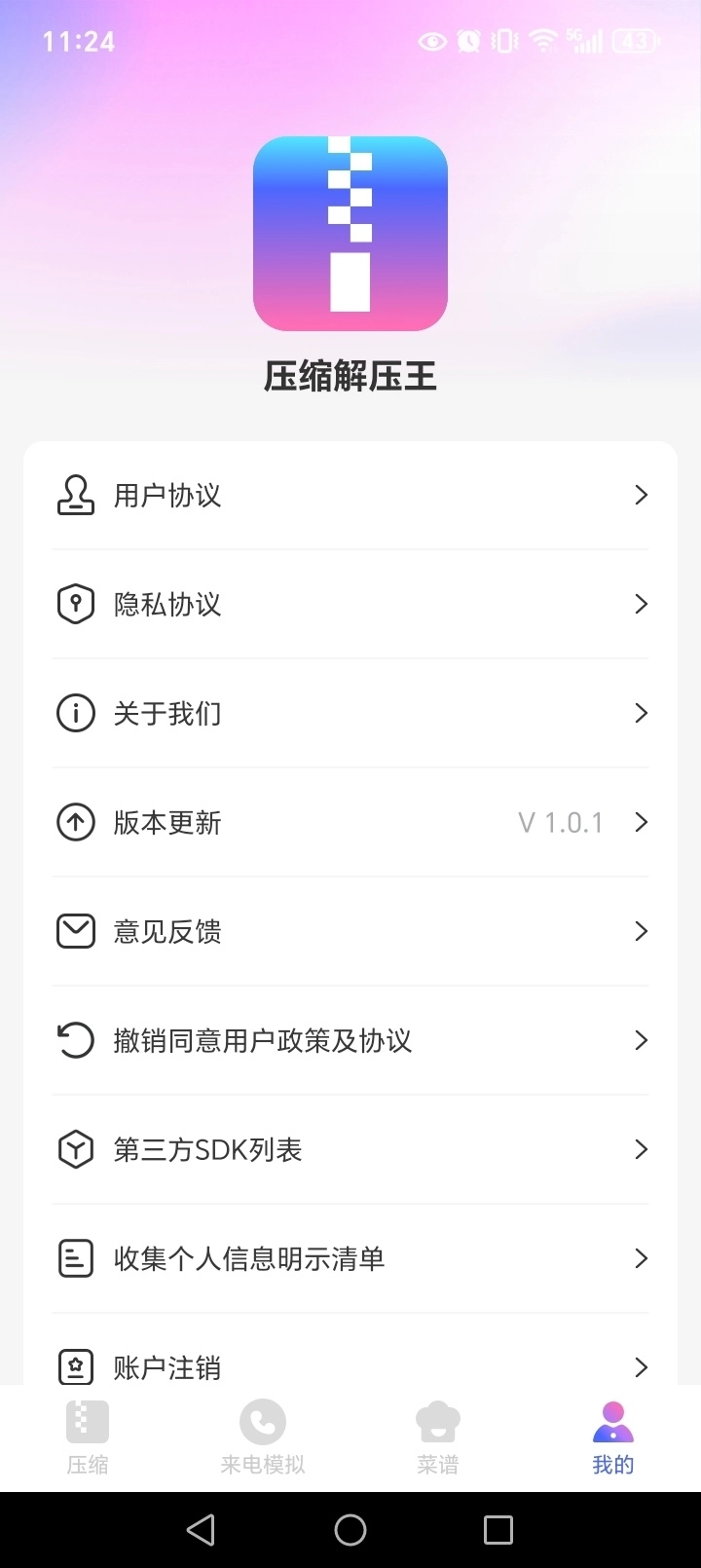Screen dimensions: 701x1568
Task: Tap the 压缩解压王 app logo
Action: point(350,234)
